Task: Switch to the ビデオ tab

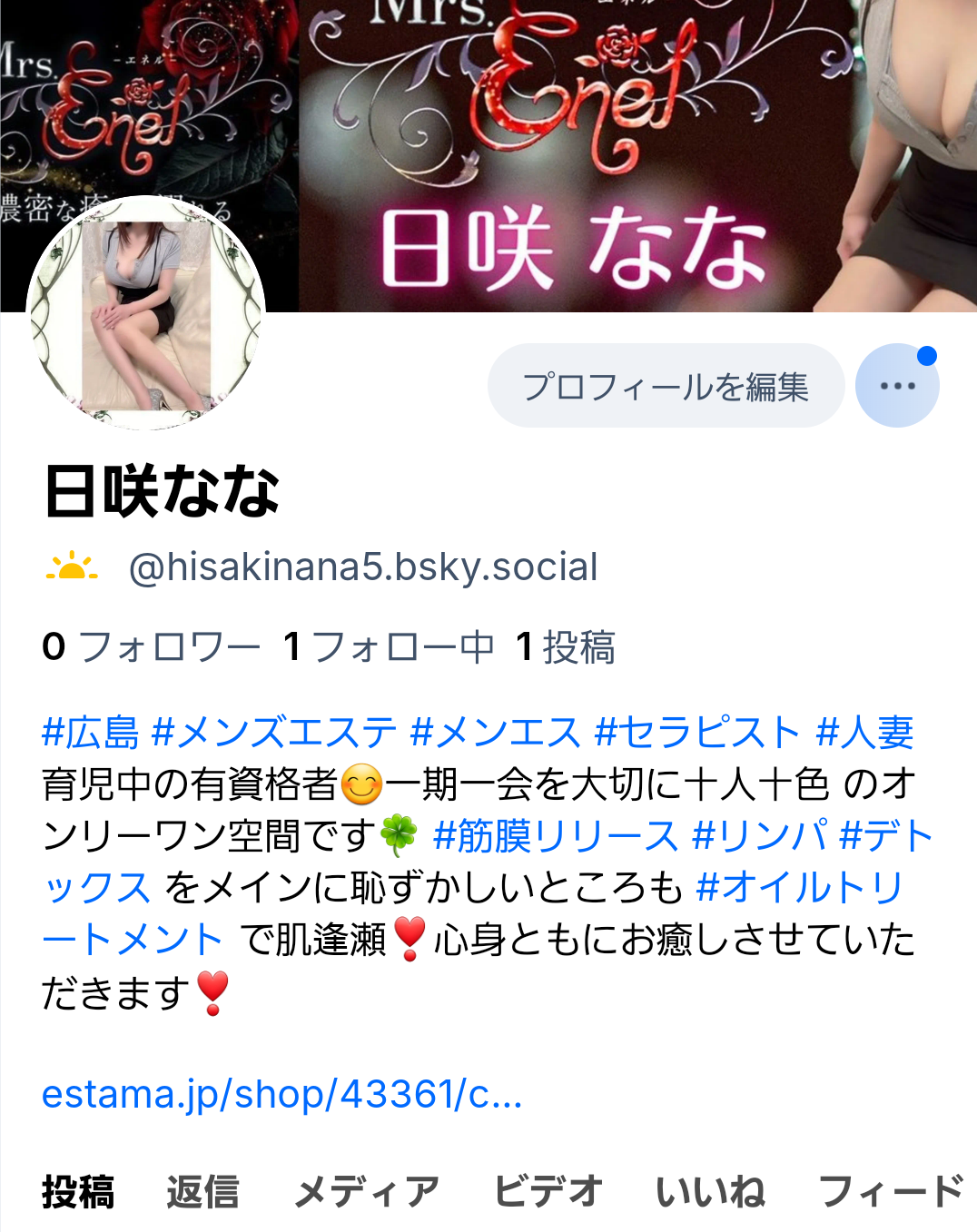Action: (548, 1192)
